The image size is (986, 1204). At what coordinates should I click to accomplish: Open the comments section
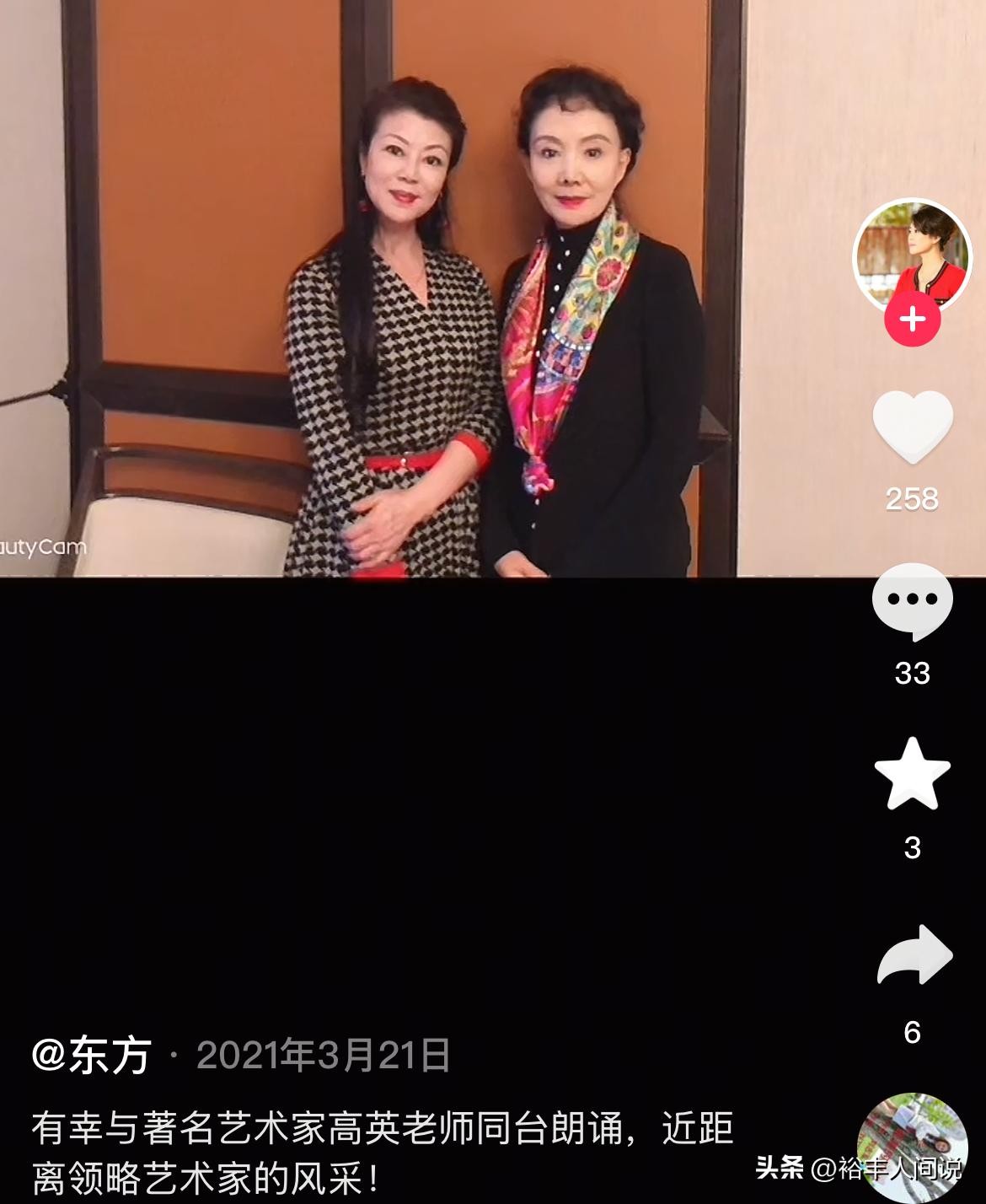tap(912, 602)
